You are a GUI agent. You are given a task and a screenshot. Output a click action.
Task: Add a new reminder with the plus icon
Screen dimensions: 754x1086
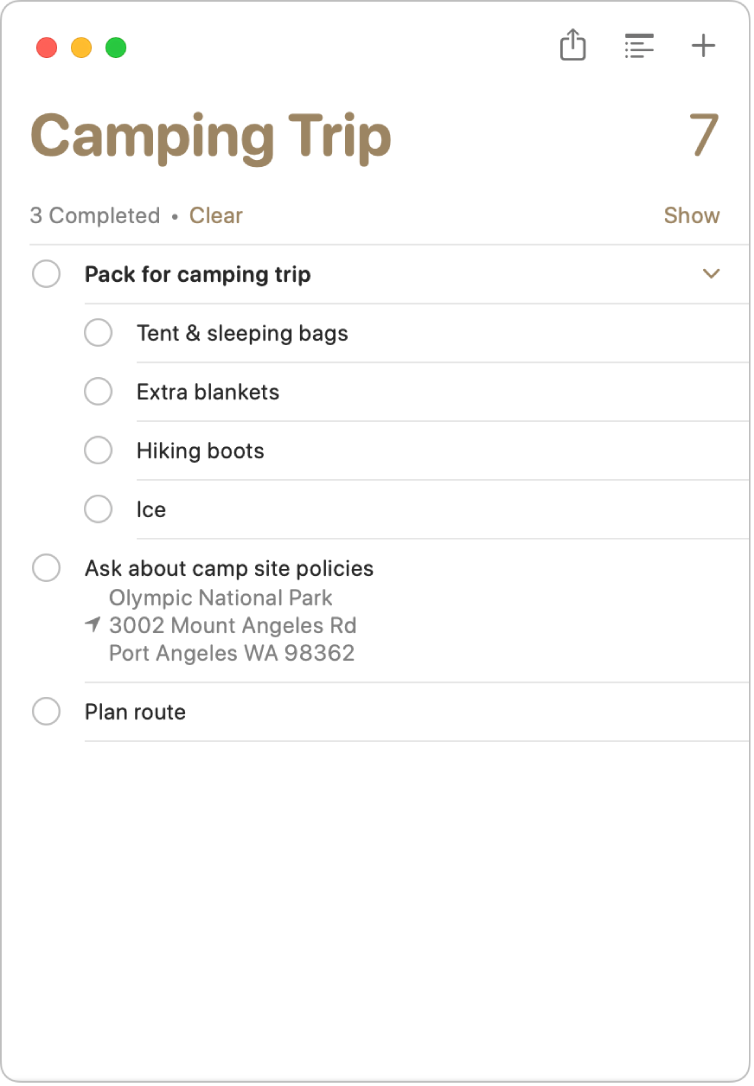click(x=704, y=45)
